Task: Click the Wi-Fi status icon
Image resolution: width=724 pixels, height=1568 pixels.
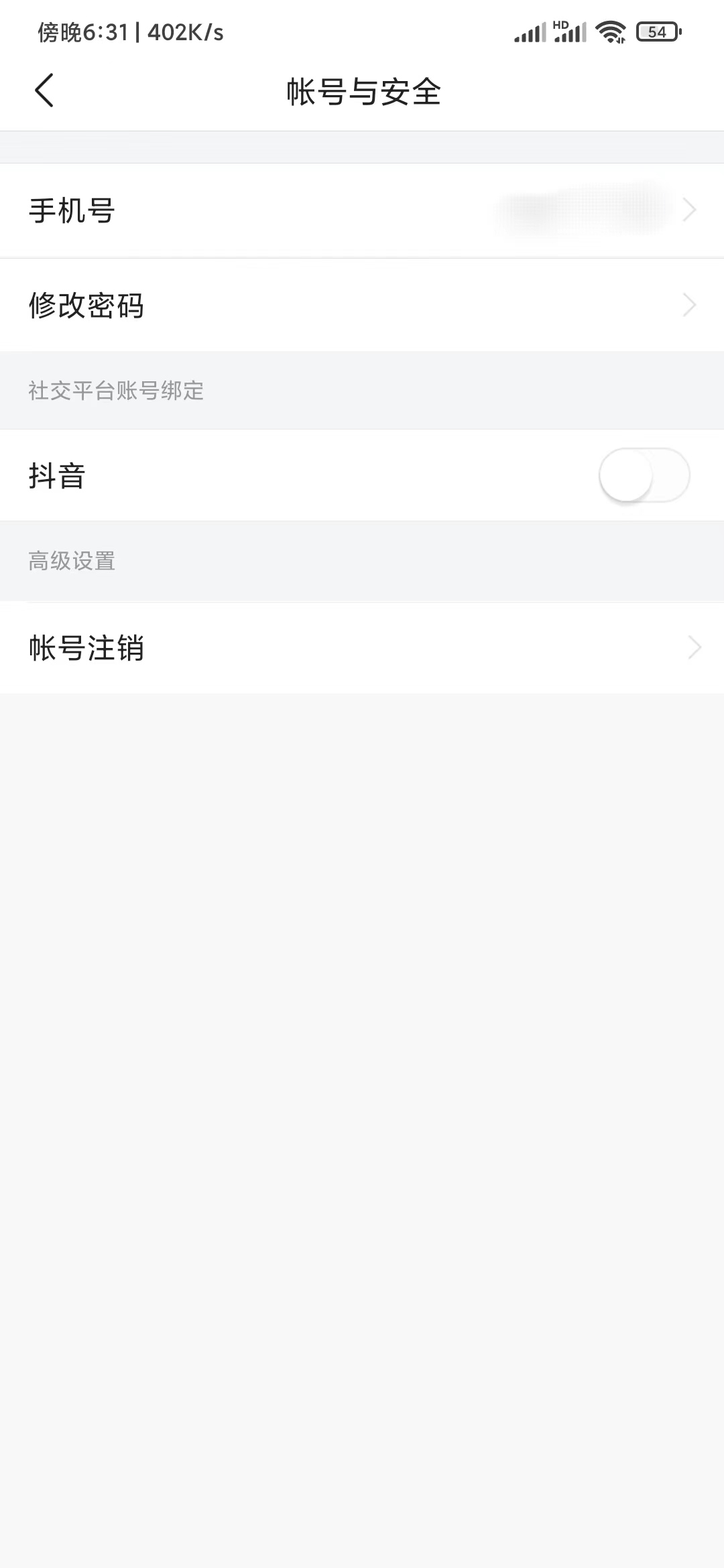Action: click(x=611, y=30)
